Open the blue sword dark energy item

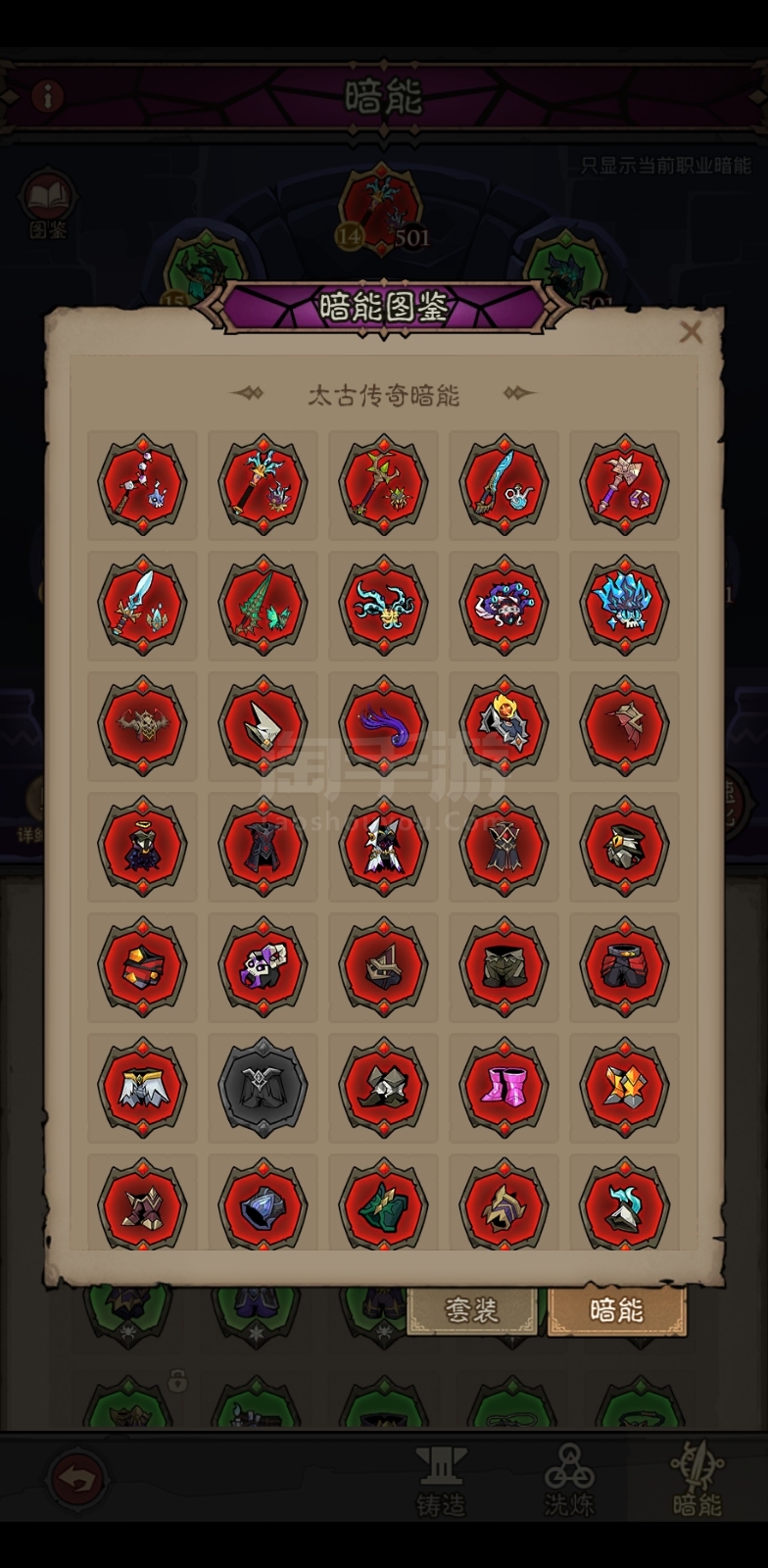(142, 605)
